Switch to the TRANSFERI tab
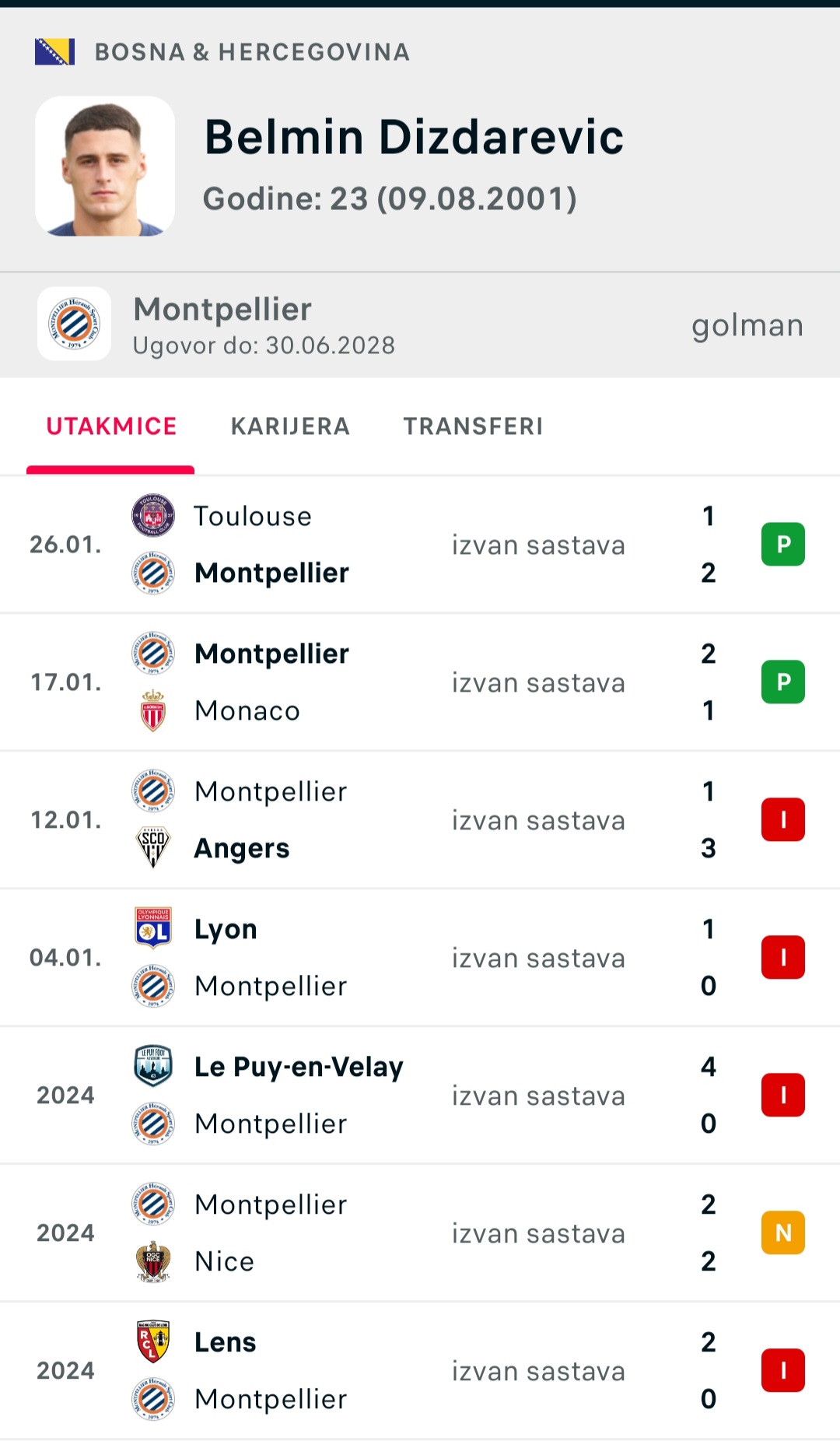The height and width of the screenshot is (1441, 840). [473, 426]
